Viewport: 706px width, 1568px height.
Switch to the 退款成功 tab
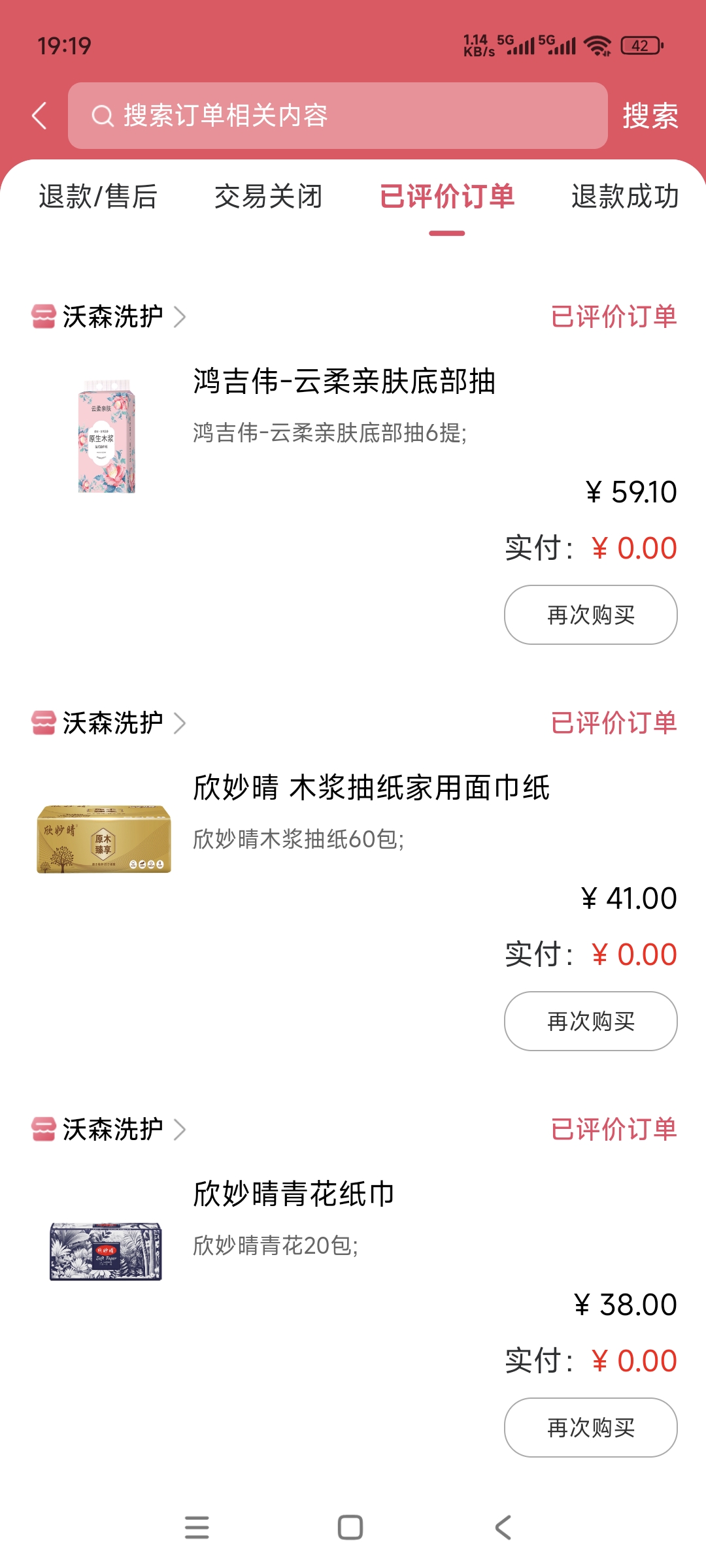click(625, 197)
